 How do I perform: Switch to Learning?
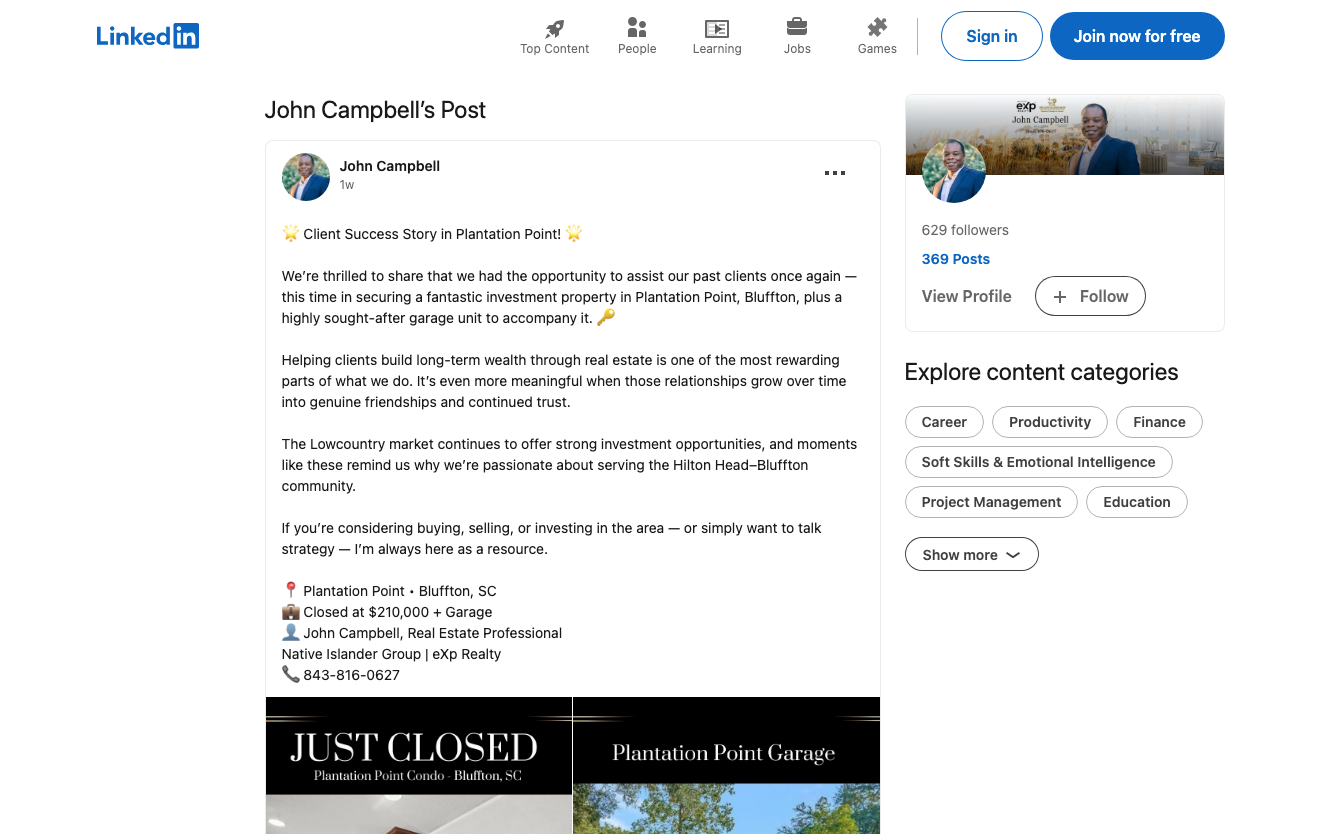pyautogui.click(x=716, y=37)
